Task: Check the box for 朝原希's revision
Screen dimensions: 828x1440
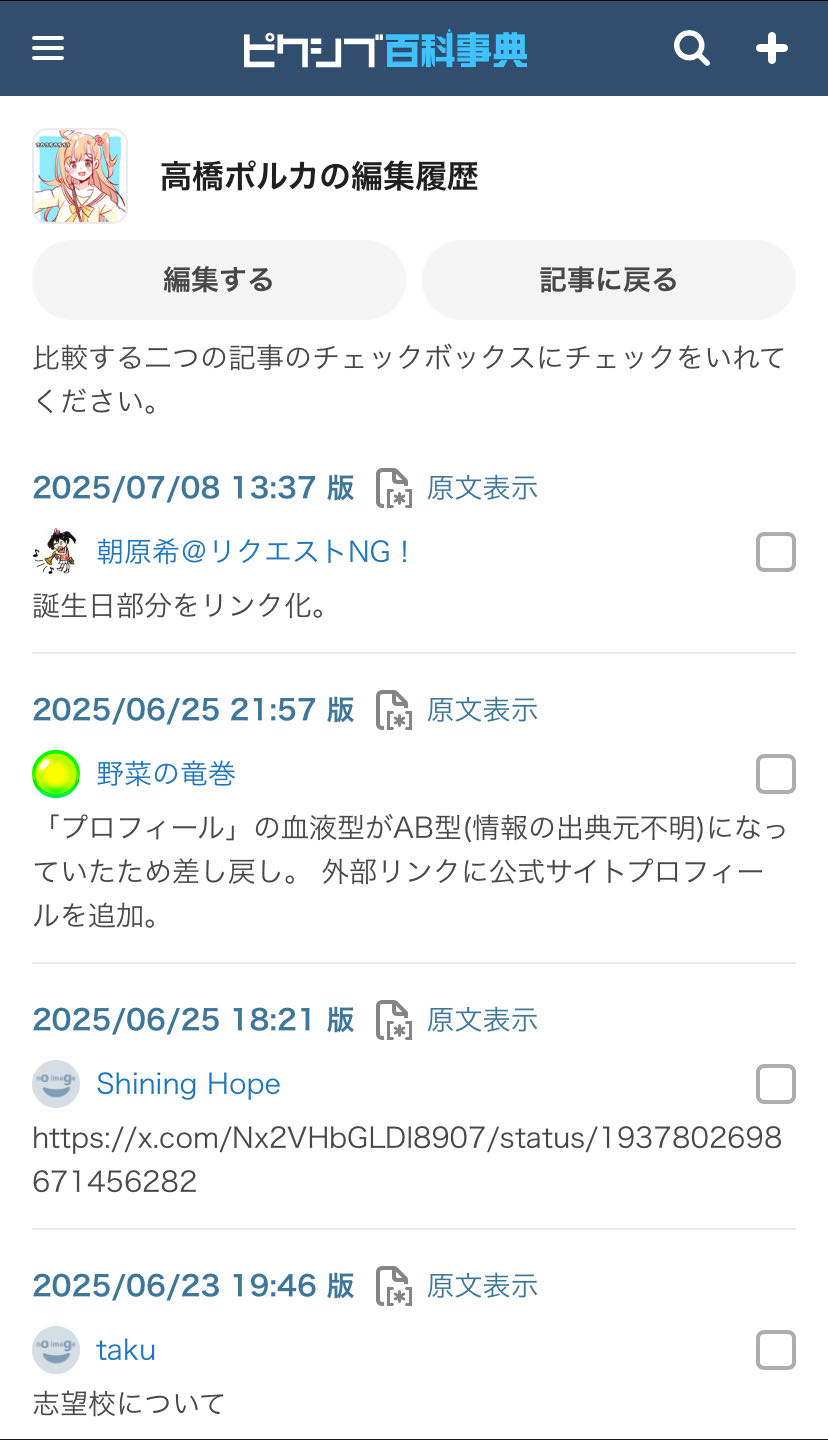Action: (775, 552)
